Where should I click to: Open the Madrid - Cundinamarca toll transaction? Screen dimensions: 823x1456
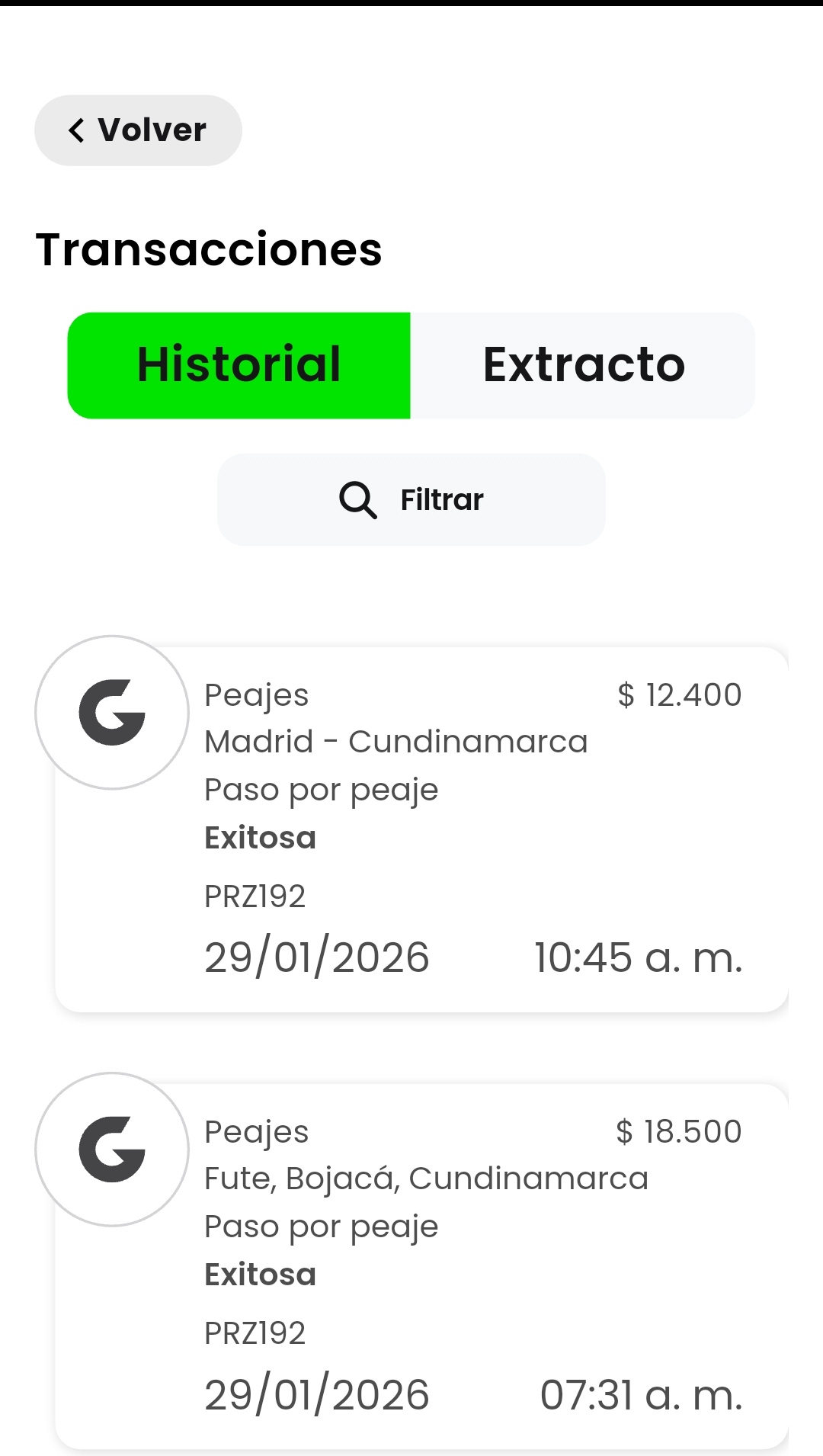click(x=421, y=829)
